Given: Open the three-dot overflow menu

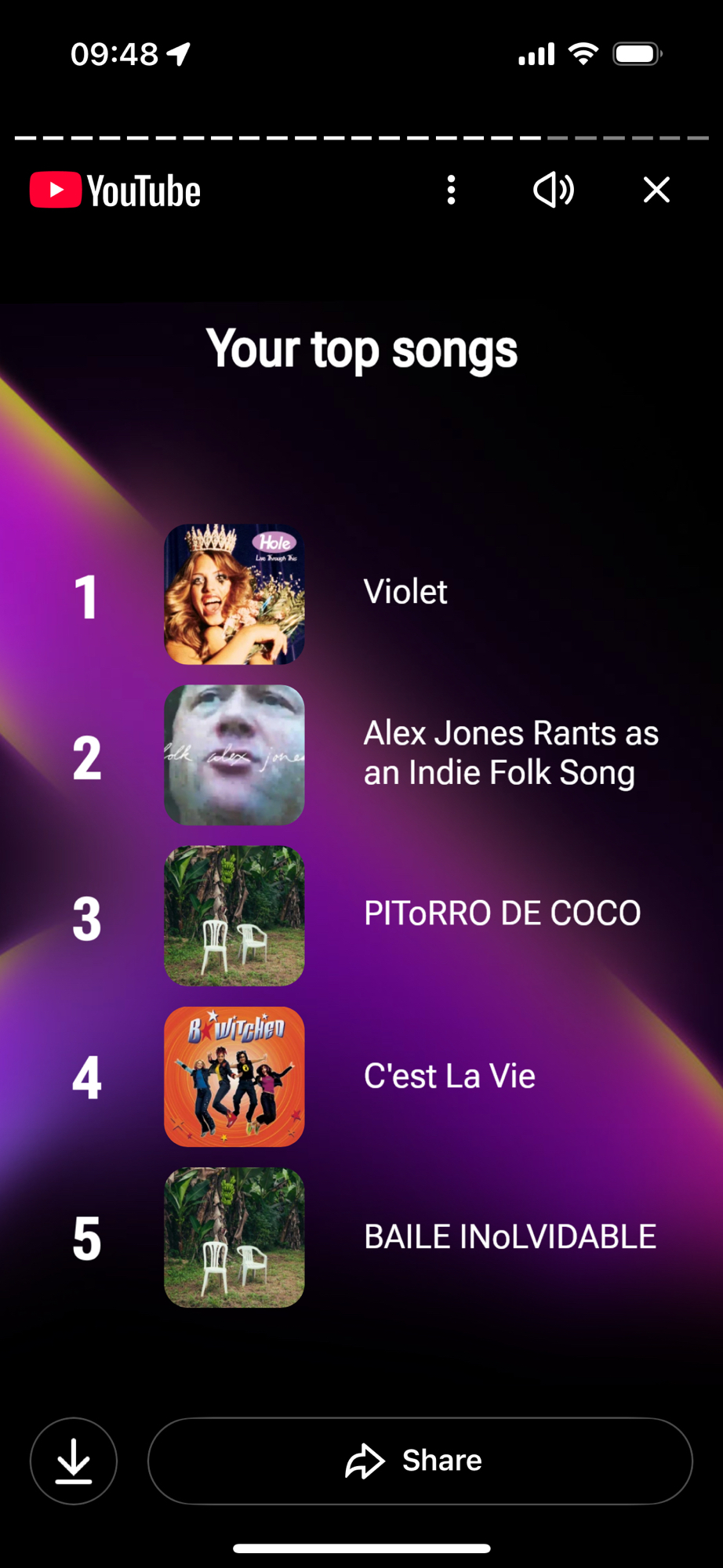Looking at the screenshot, I should [x=451, y=190].
